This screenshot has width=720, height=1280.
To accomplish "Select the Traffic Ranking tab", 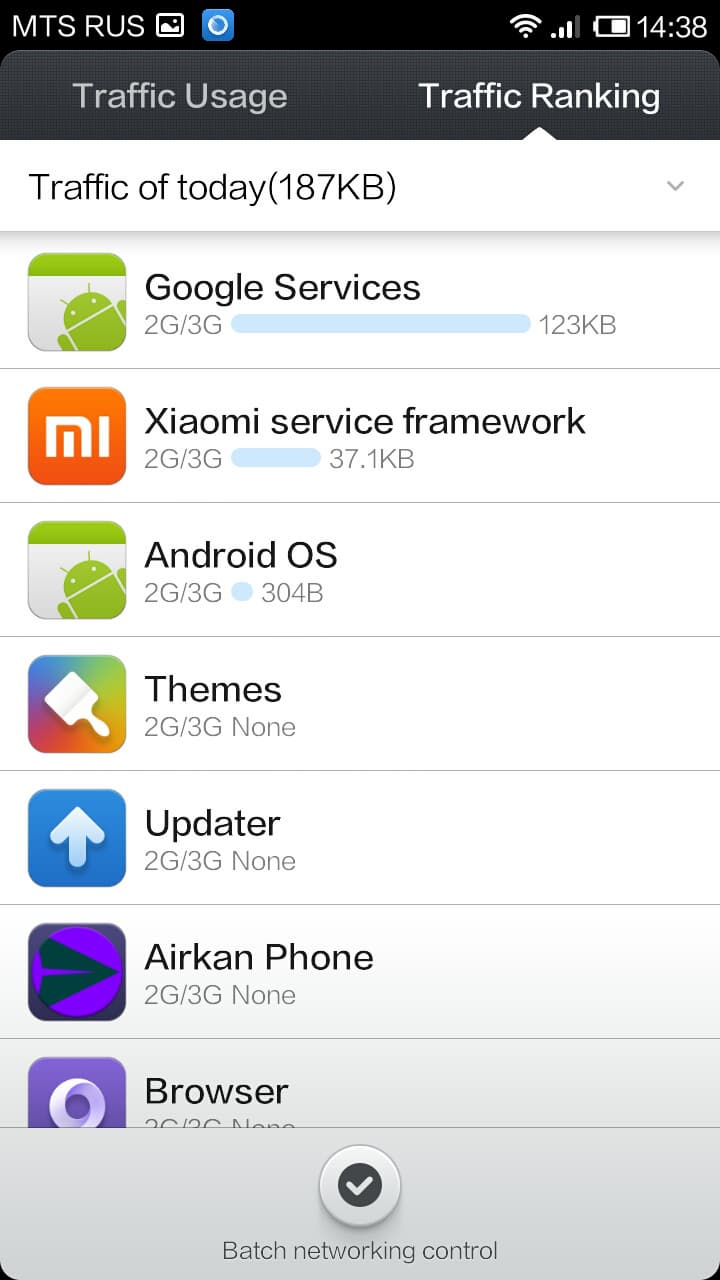I will pyautogui.click(x=539, y=96).
